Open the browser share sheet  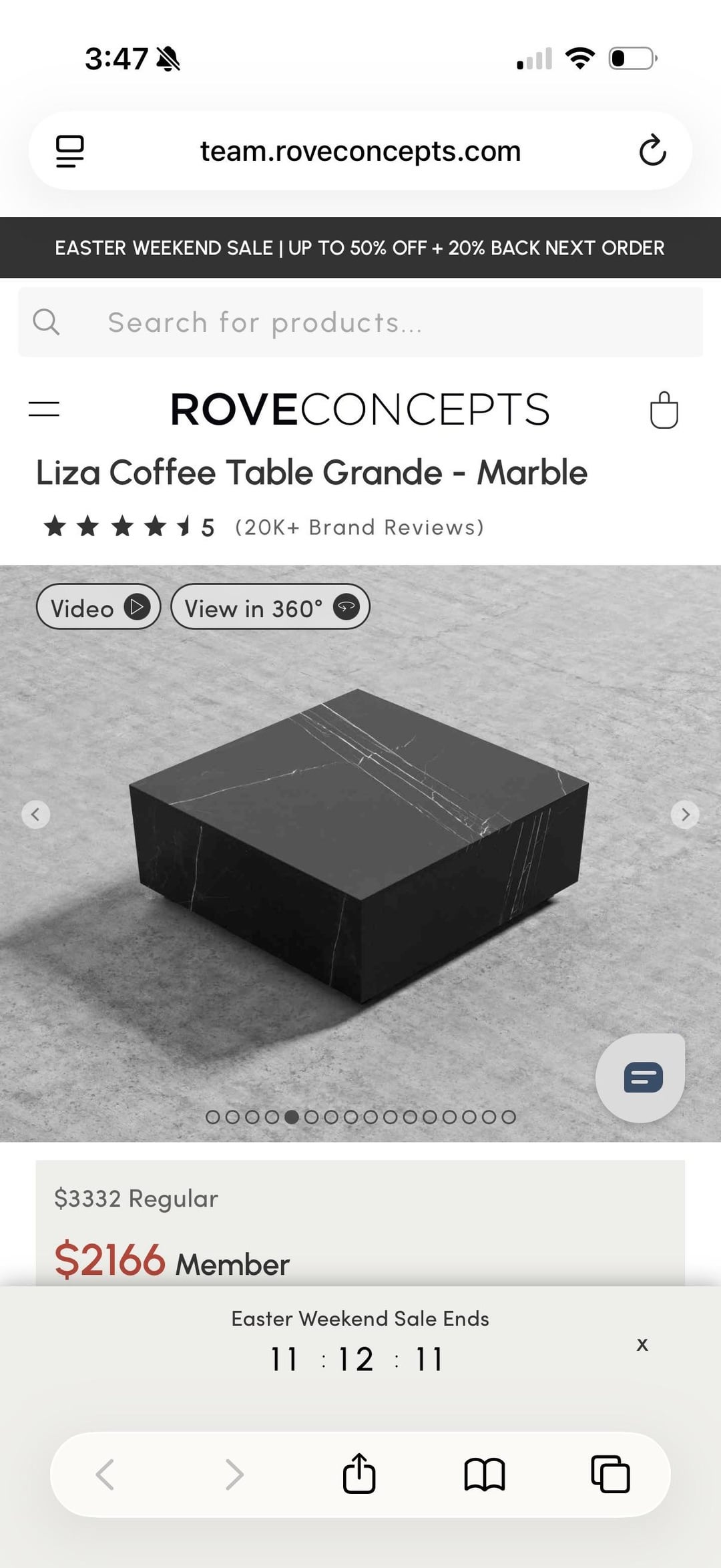[359, 1474]
